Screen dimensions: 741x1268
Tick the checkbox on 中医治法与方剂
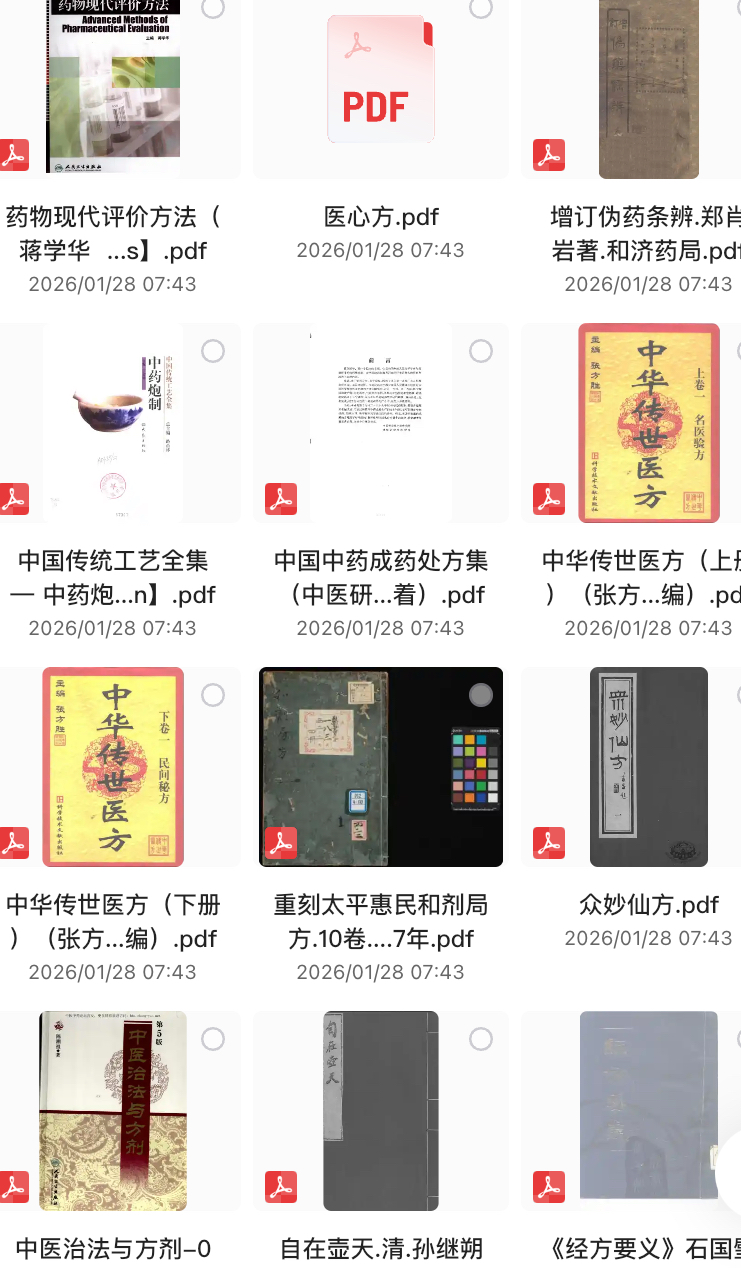213,1039
